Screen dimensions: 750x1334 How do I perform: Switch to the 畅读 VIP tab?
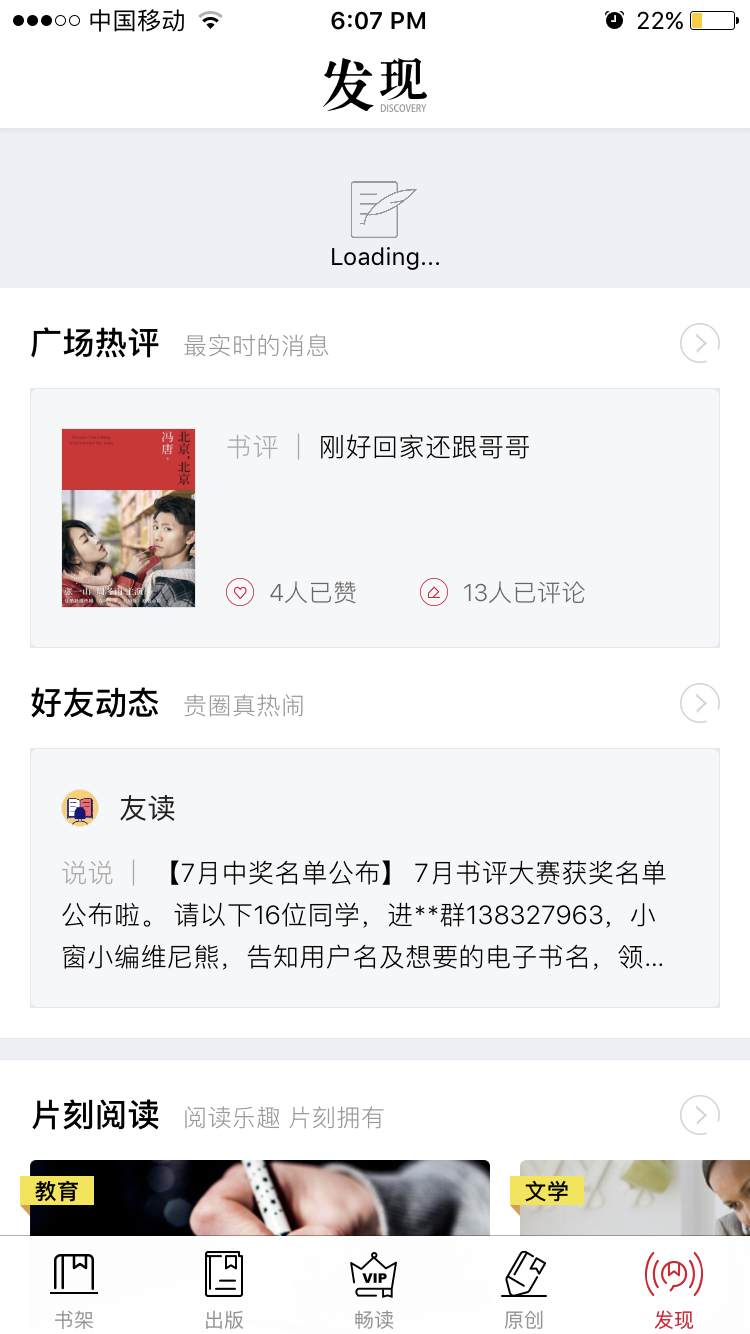click(374, 1290)
